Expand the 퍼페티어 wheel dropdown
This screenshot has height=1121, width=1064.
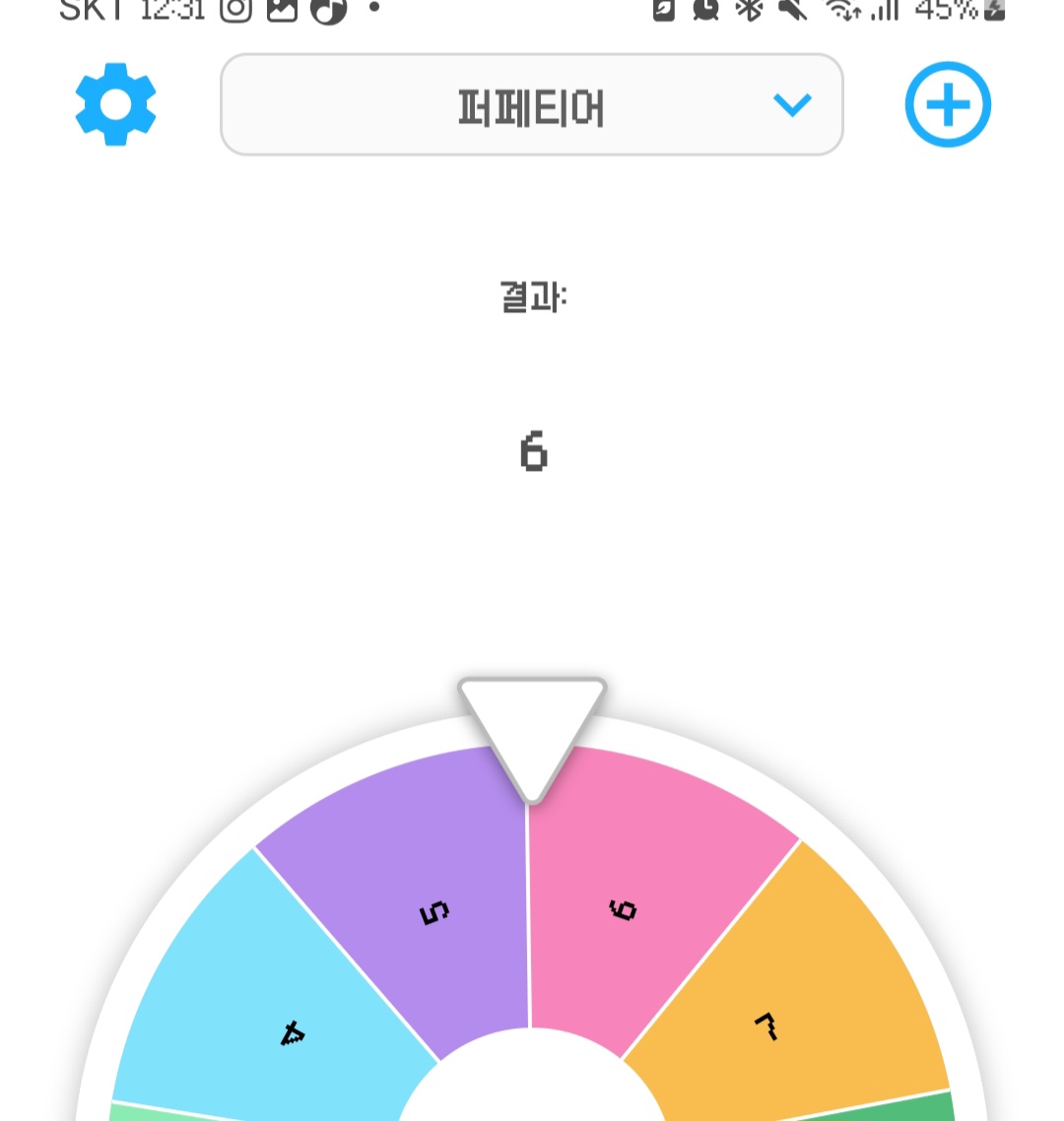coord(531,105)
